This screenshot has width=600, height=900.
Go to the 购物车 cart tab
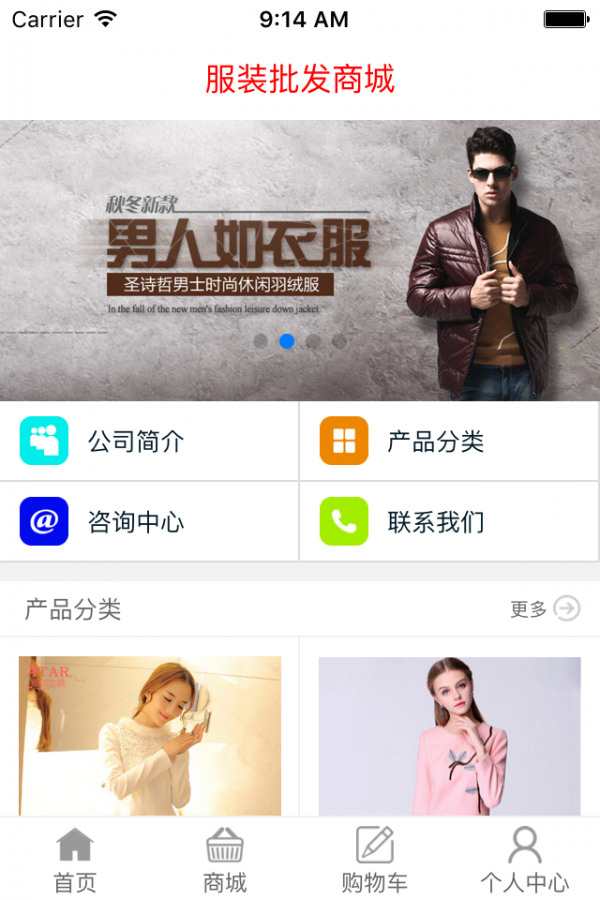click(x=375, y=860)
